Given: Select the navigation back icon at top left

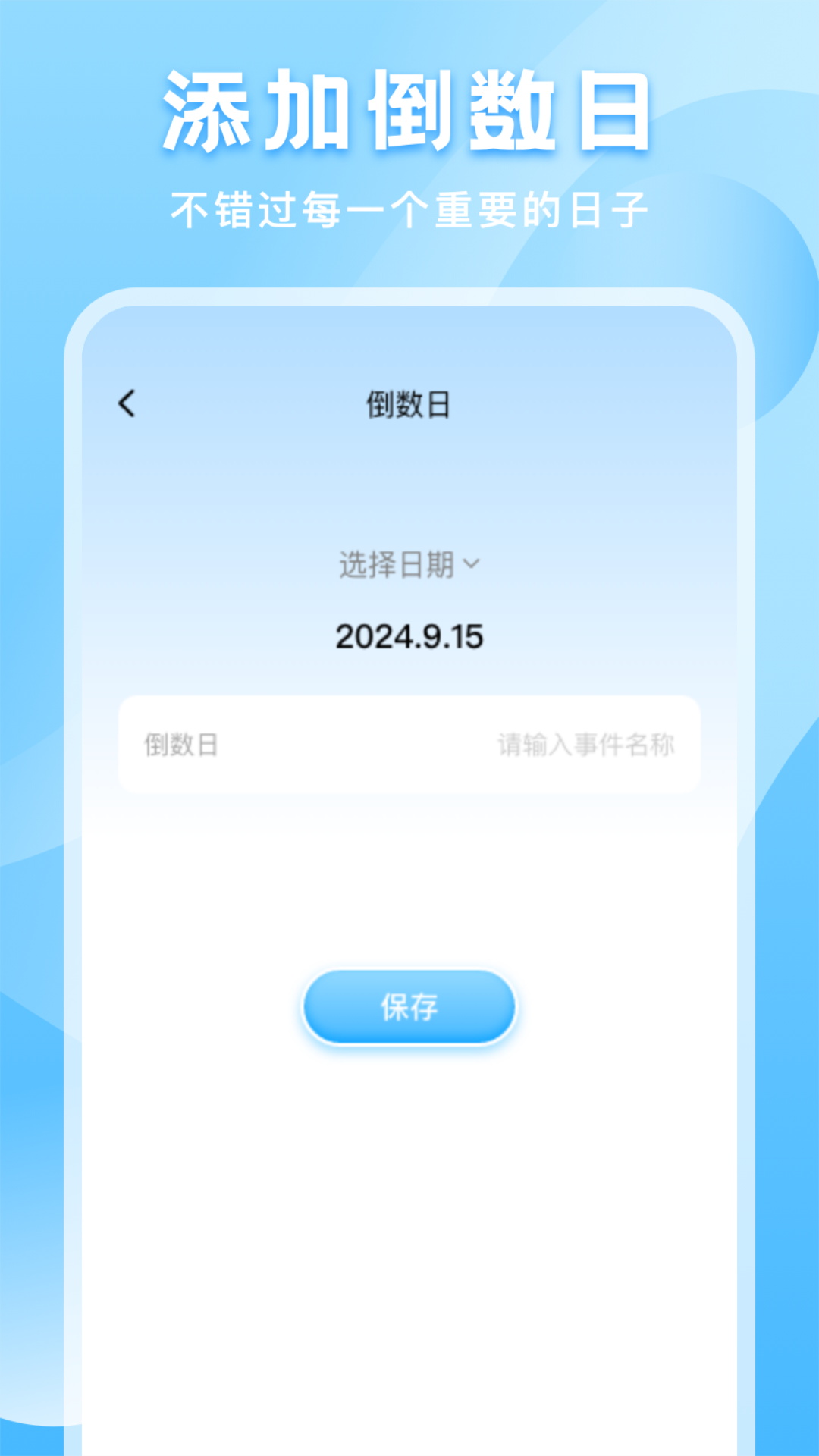Looking at the screenshot, I should pos(126,403).
